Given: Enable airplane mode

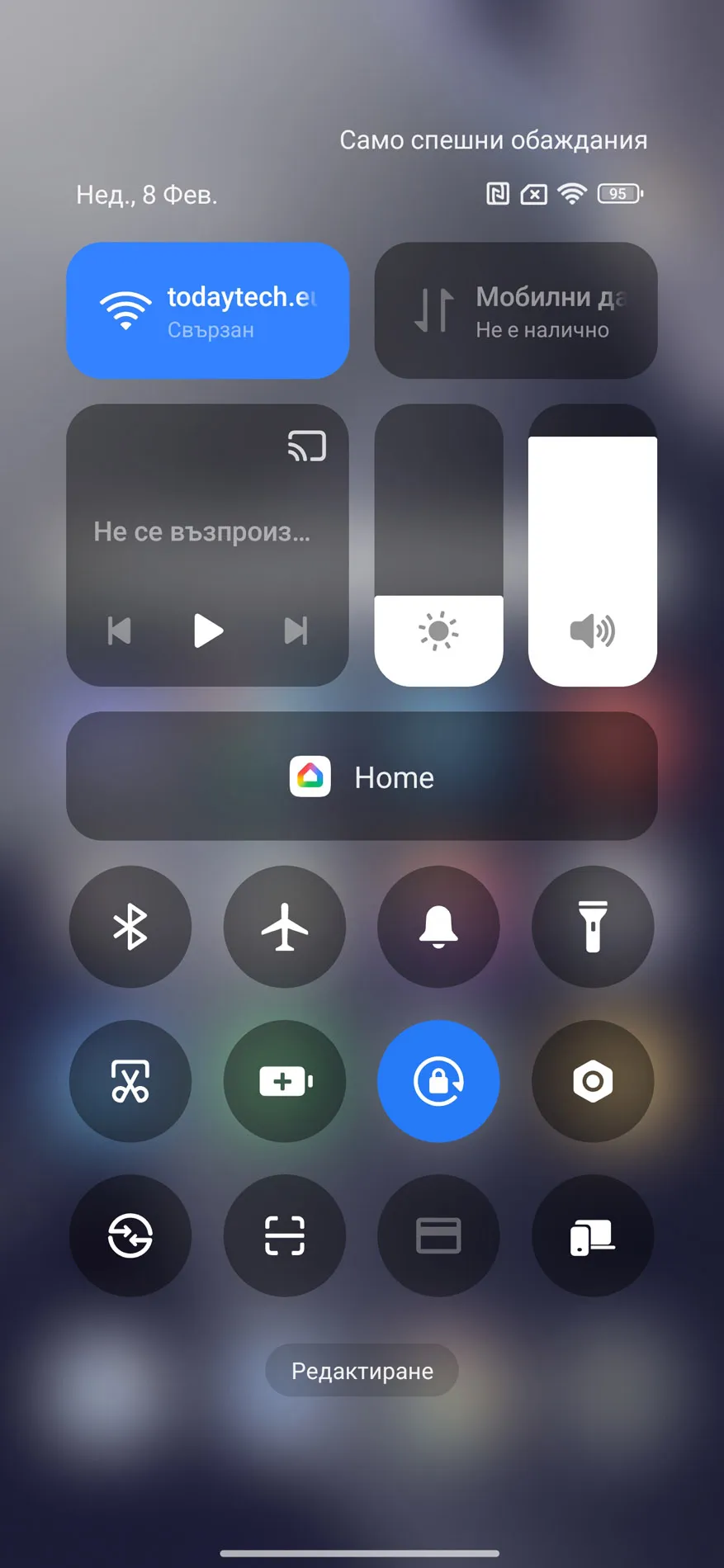Looking at the screenshot, I should pyautogui.click(x=285, y=927).
